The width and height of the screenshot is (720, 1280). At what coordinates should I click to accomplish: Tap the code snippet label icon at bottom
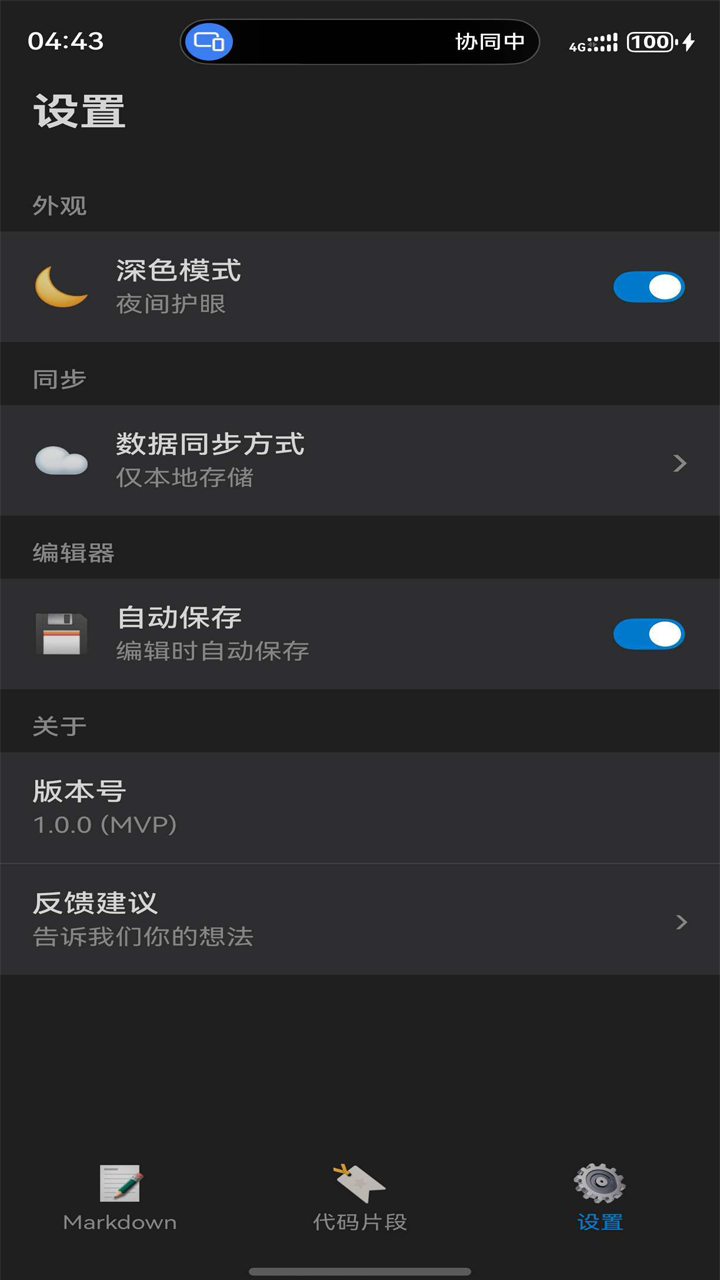coord(360,1185)
